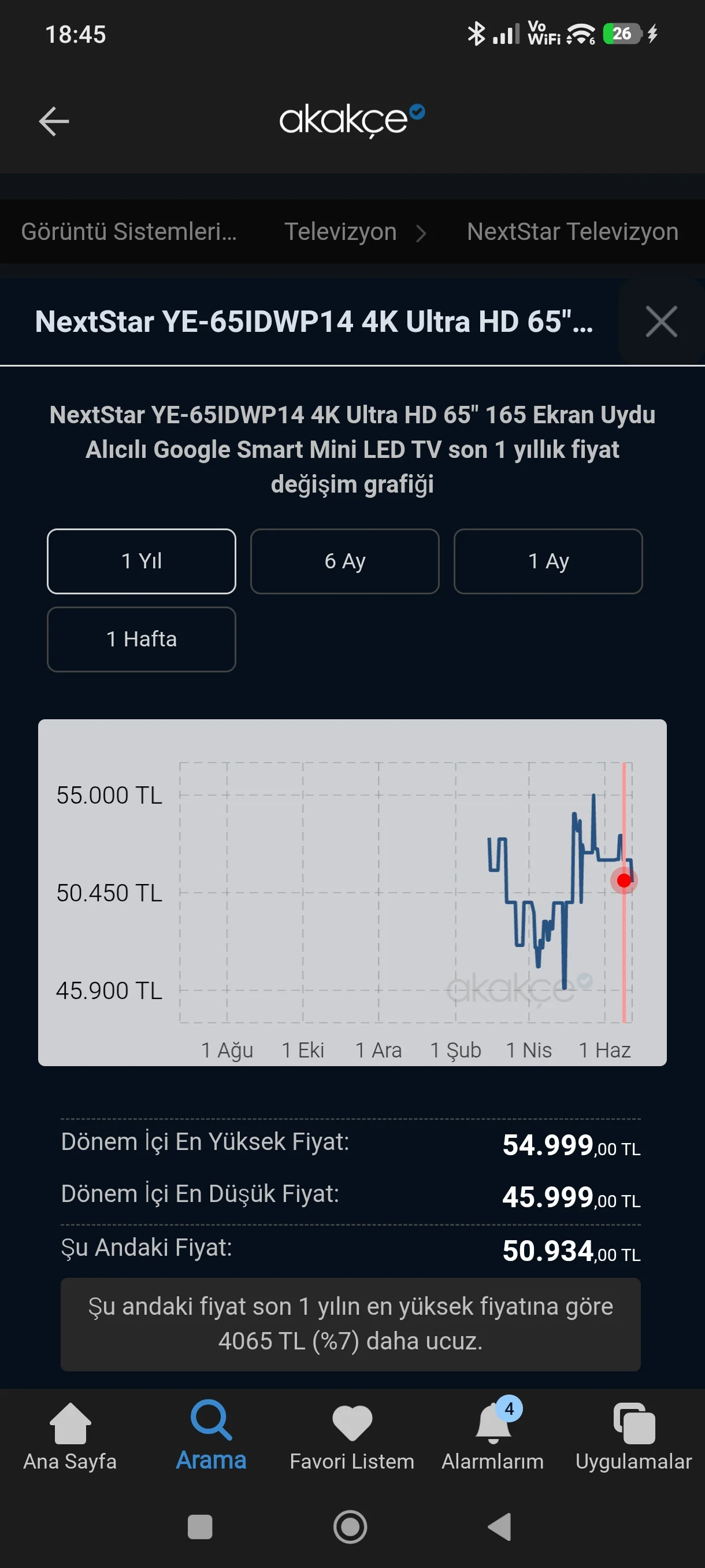Open the Televizyon breadcrumb
Viewport: 705px width, 1568px height.
pyautogui.click(x=340, y=232)
